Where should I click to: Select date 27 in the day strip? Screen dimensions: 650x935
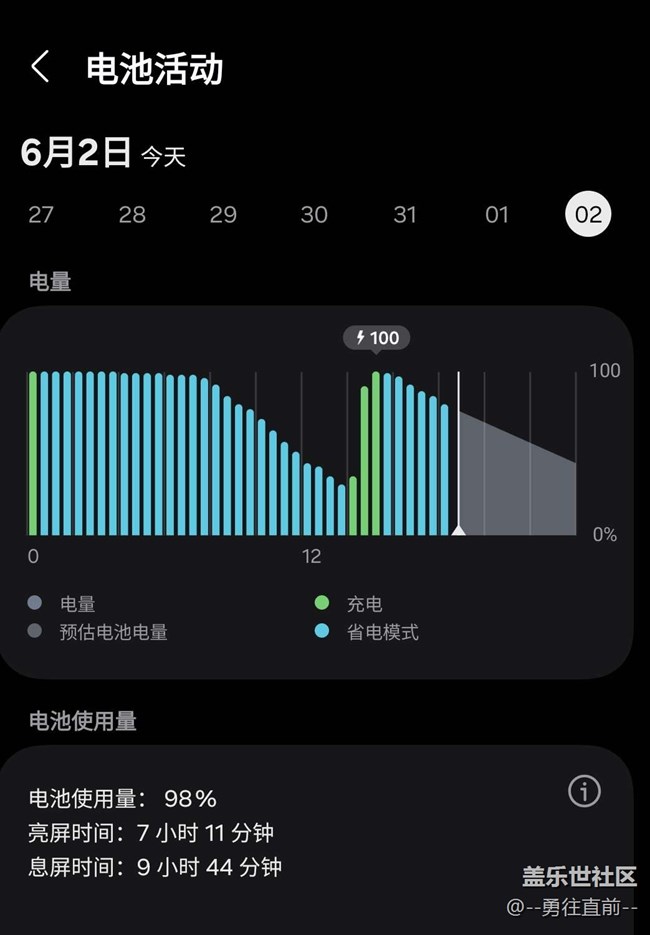pos(41,215)
